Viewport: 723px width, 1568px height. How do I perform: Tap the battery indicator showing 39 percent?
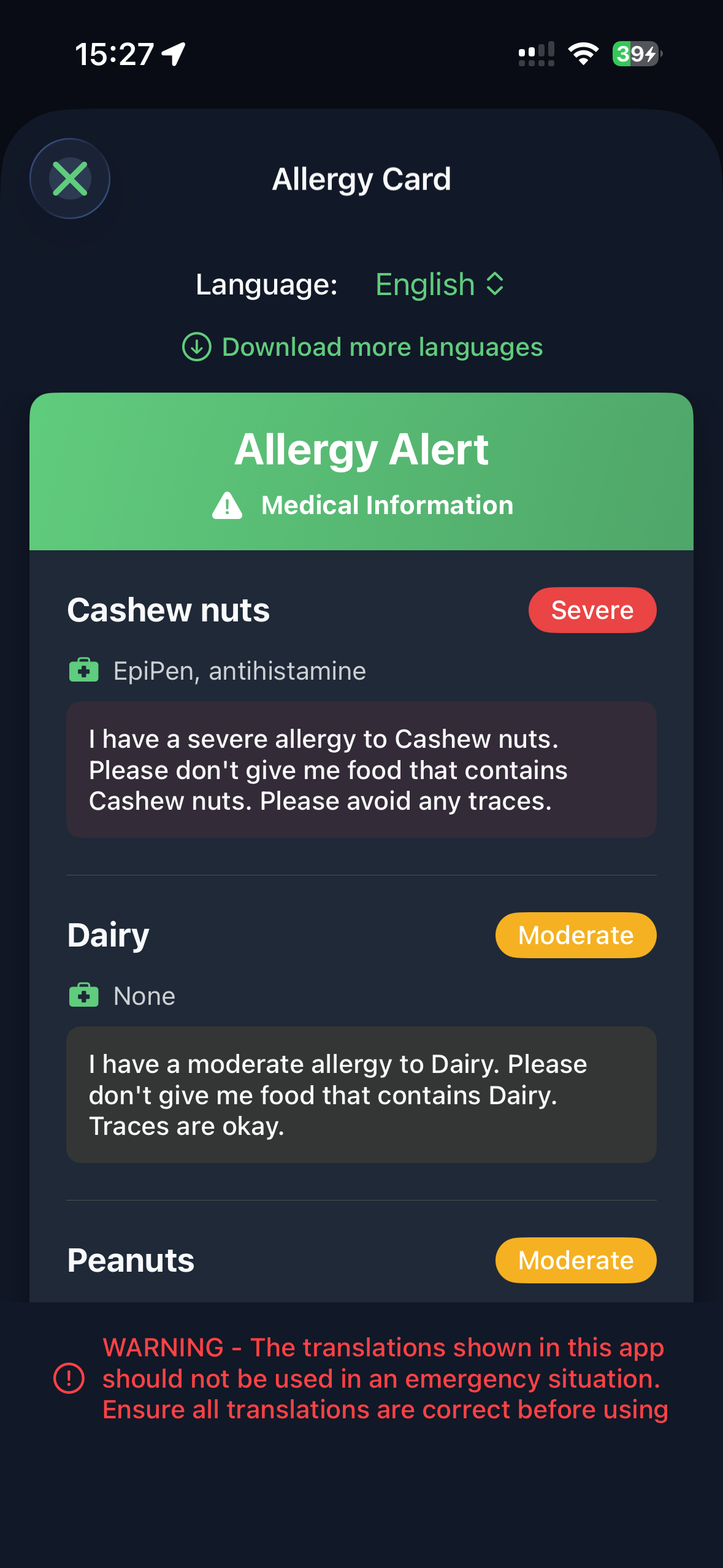[633, 54]
